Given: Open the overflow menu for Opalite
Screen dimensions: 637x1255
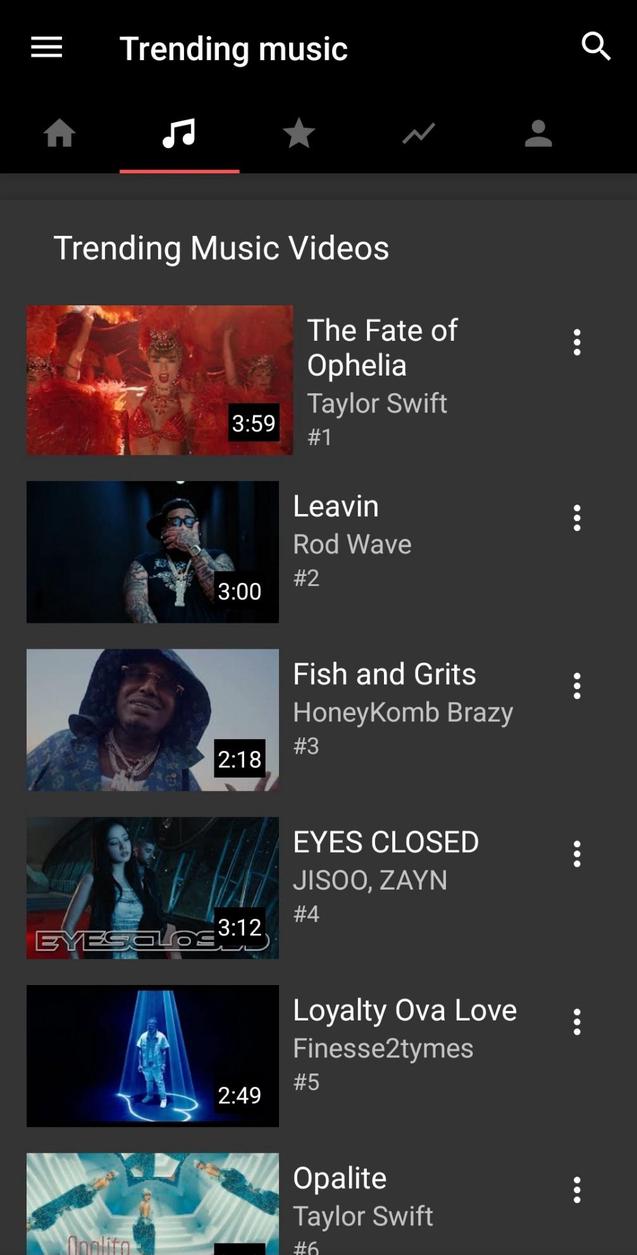Looking at the screenshot, I should click(x=577, y=1190).
